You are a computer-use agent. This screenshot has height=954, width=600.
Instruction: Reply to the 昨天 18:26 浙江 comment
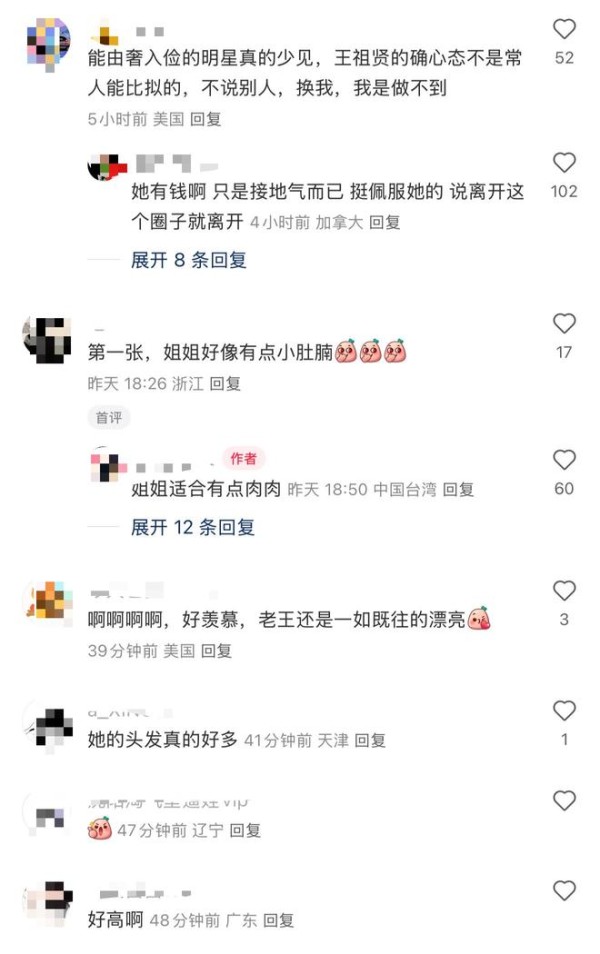point(225,383)
